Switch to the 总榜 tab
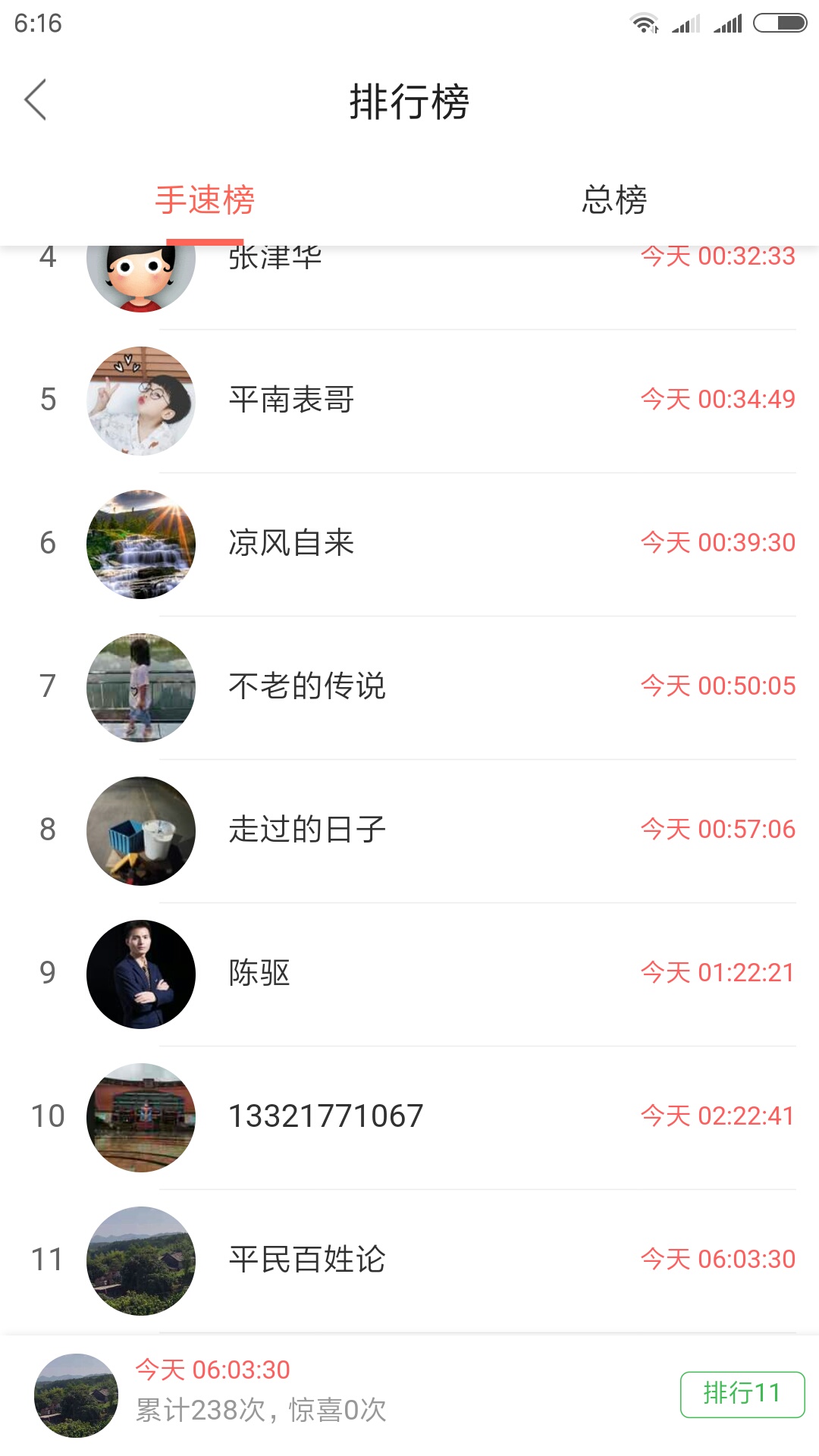This screenshot has width=819, height=1456. point(613,200)
